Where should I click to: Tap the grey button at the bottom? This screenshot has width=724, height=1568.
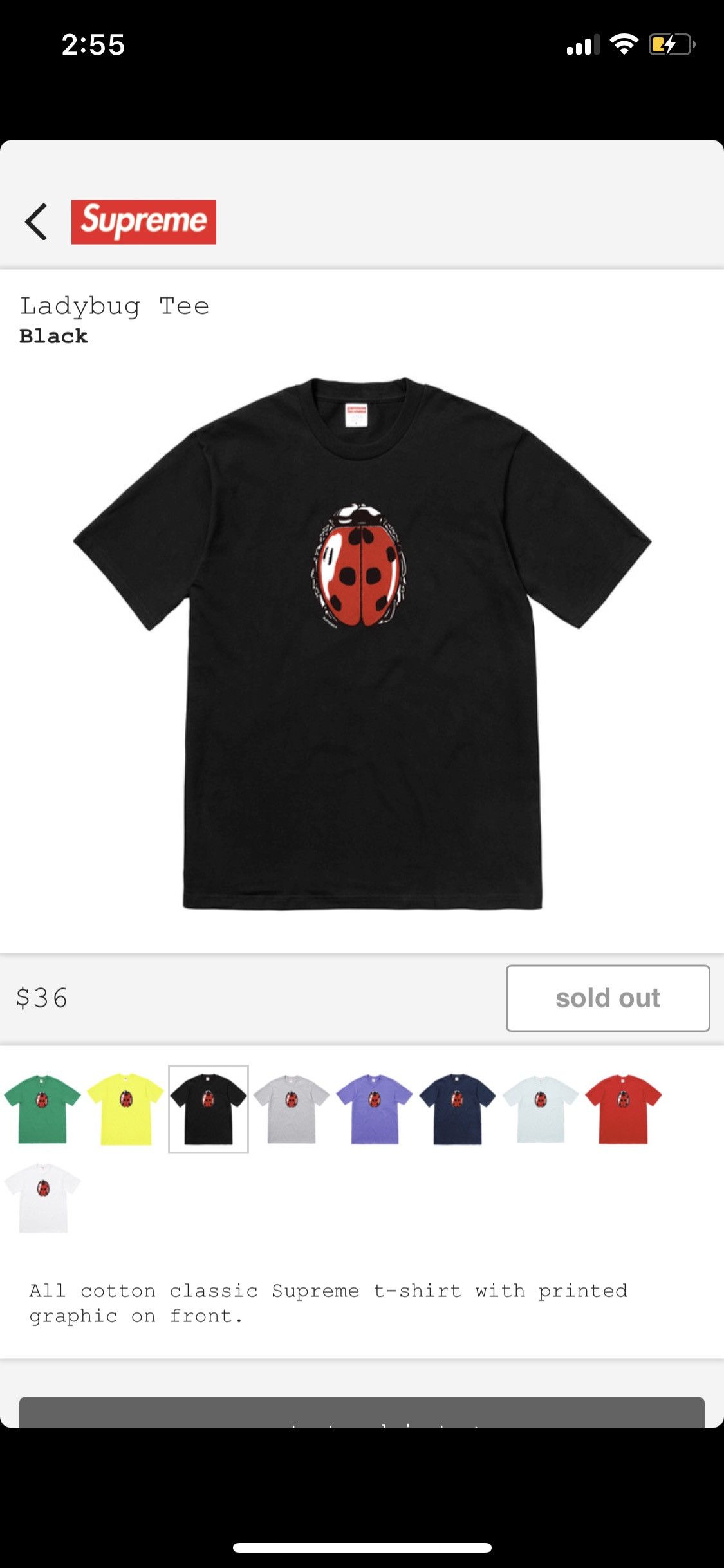362,1412
